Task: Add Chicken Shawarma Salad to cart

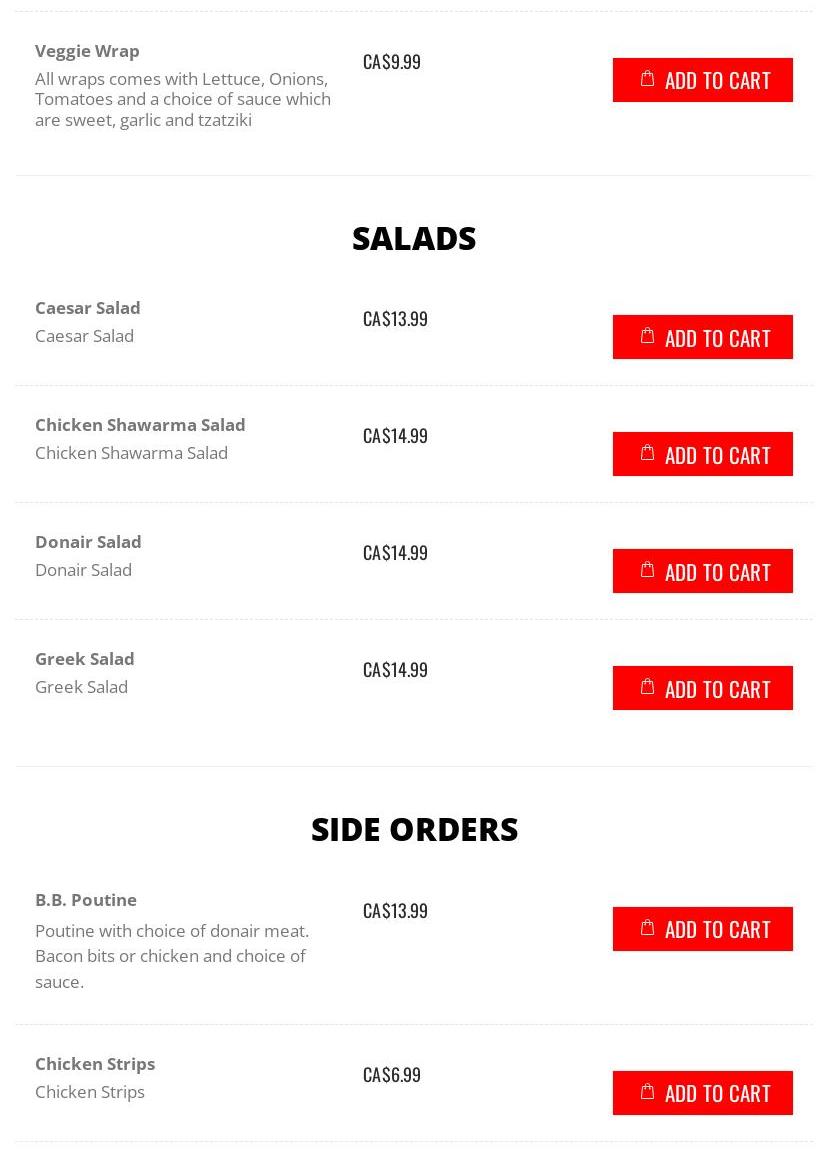Action: tap(702, 454)
